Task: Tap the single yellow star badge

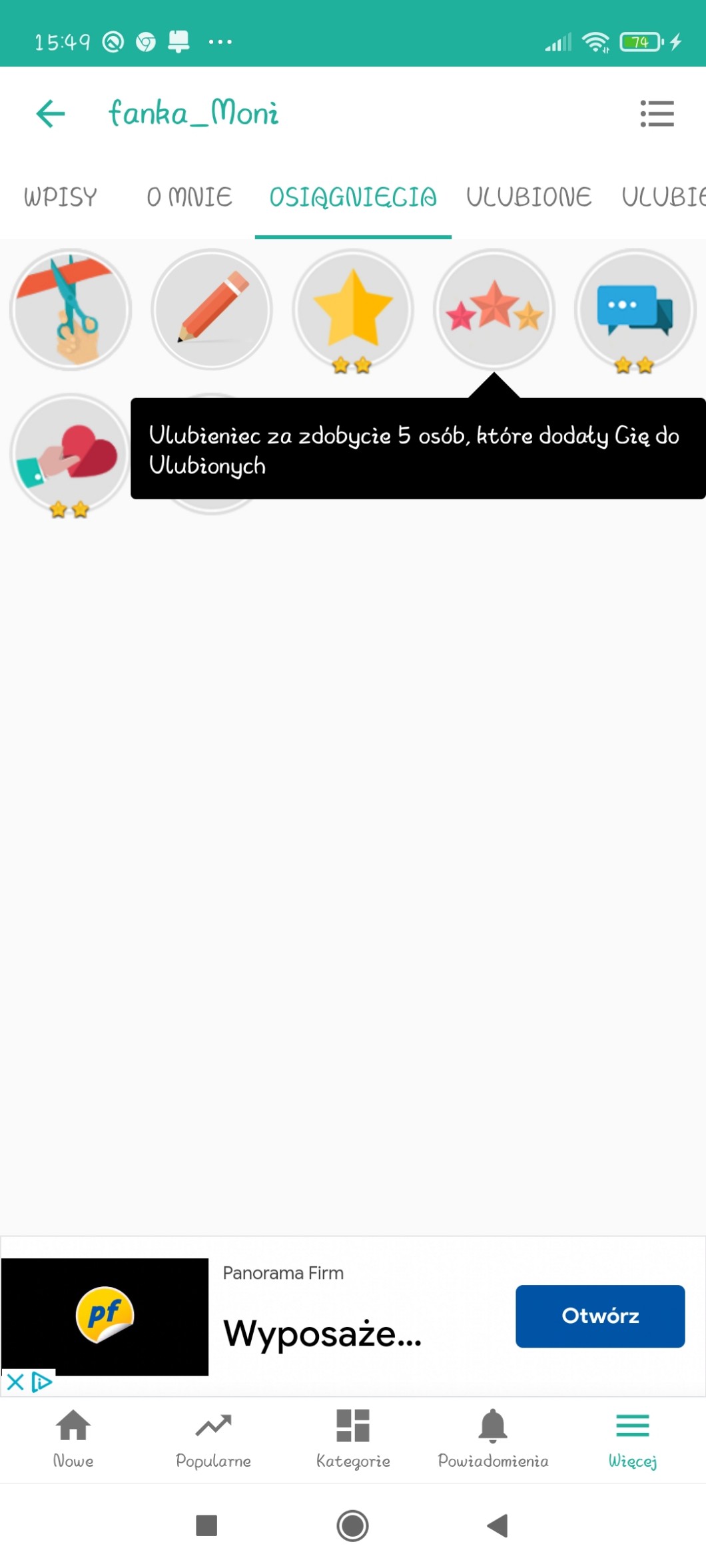Action: point(353,310)
